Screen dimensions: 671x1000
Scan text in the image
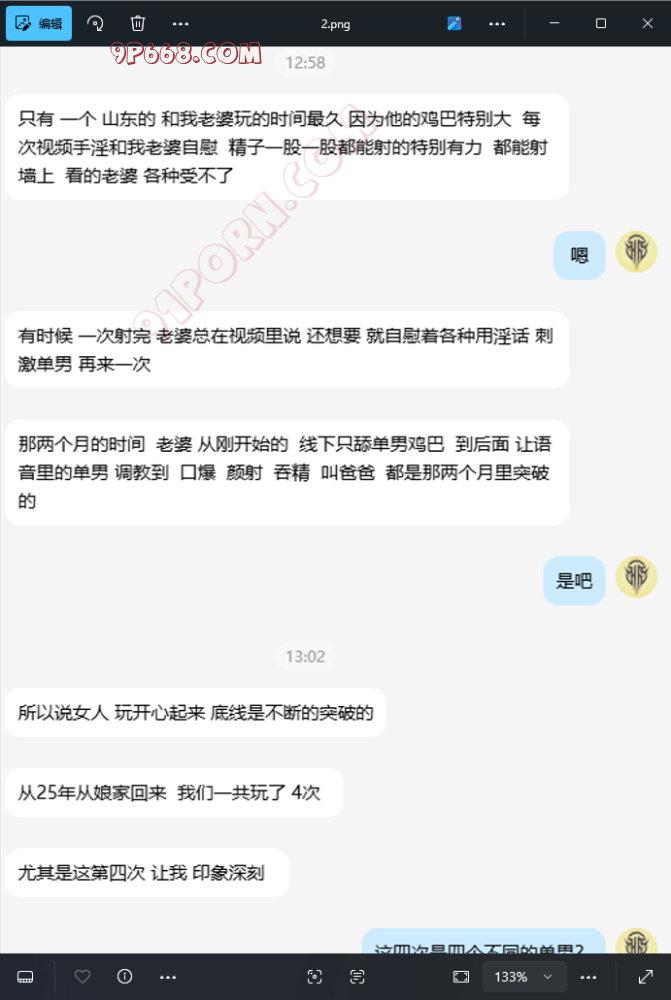coord(357,976)
